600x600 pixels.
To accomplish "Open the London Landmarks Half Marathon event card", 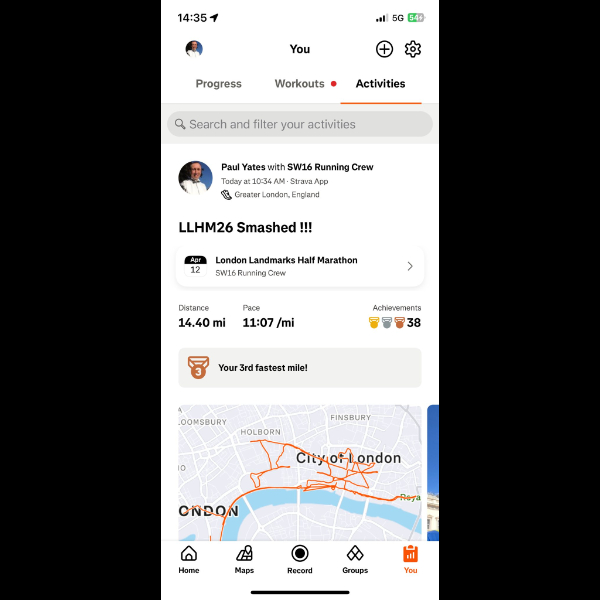I will (300, 266).
